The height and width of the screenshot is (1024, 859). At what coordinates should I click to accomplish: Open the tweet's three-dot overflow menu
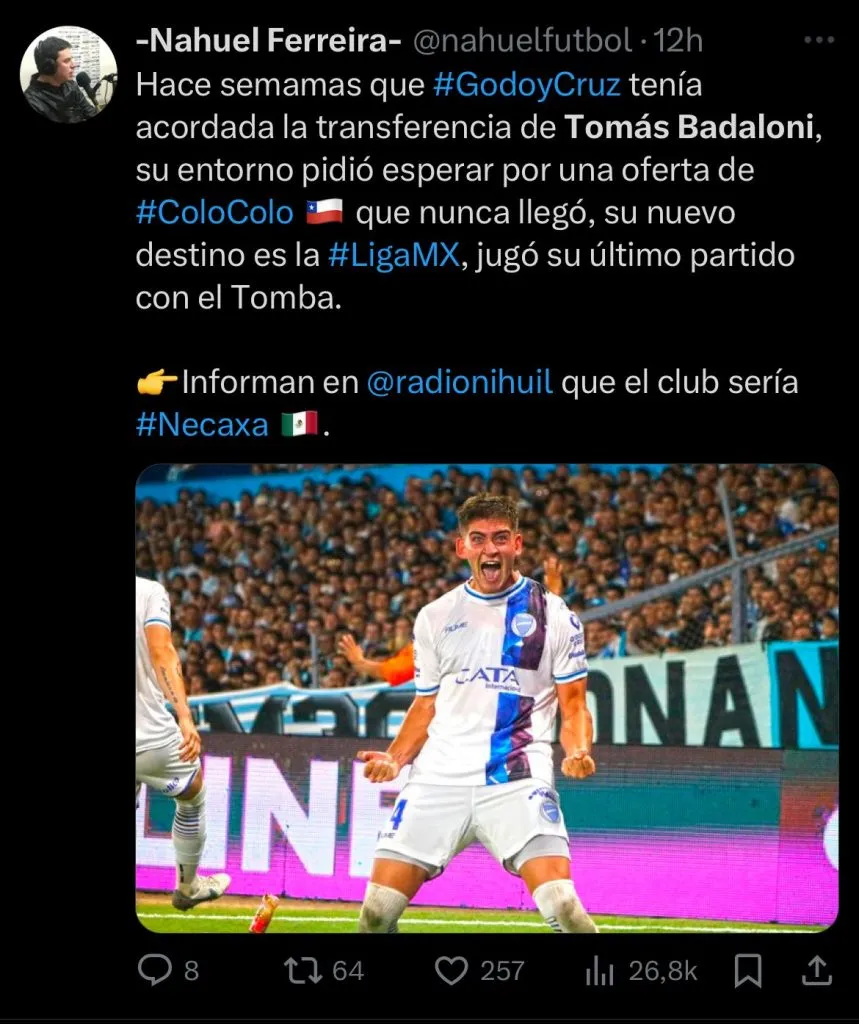tap(818, 41)
